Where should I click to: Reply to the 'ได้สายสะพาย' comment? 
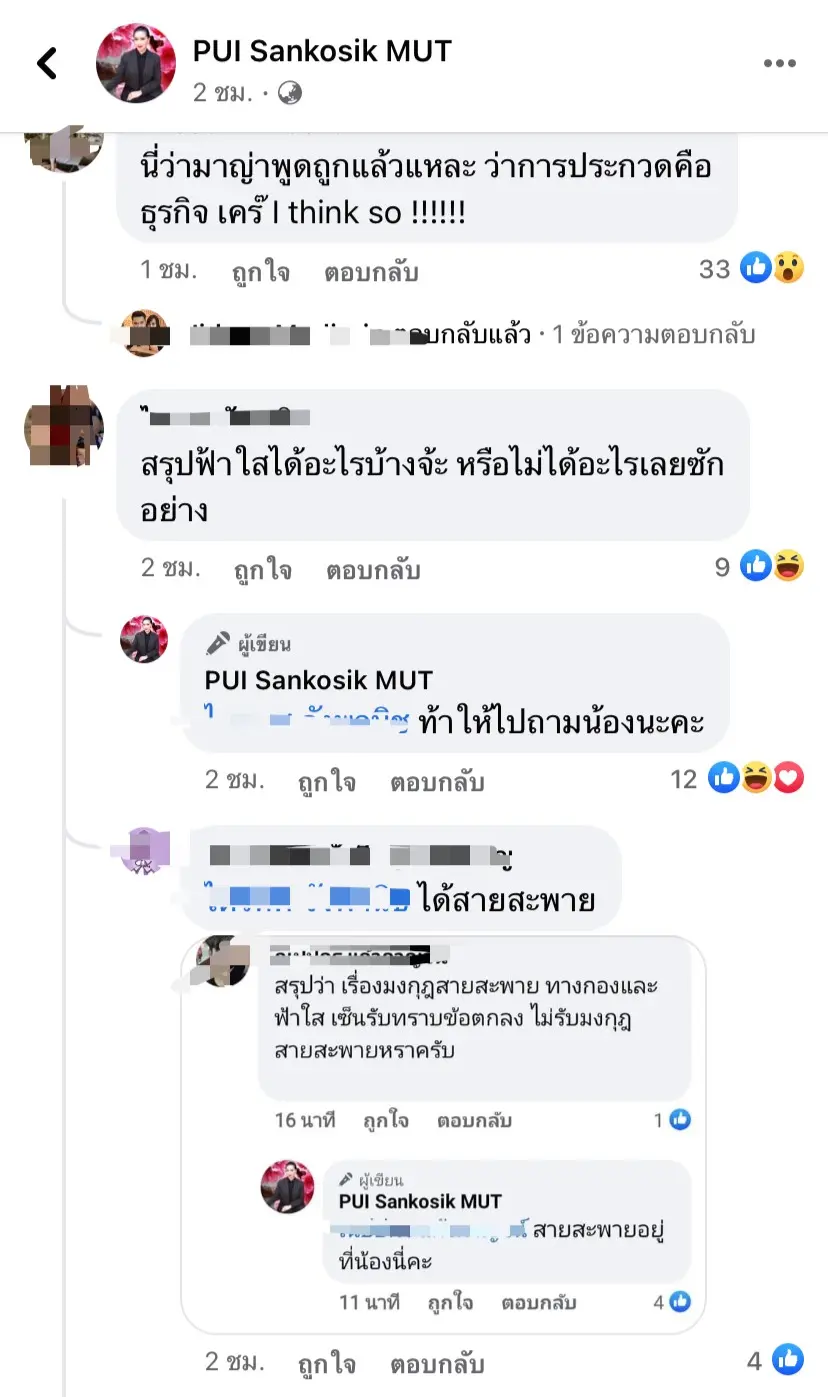437,1364
